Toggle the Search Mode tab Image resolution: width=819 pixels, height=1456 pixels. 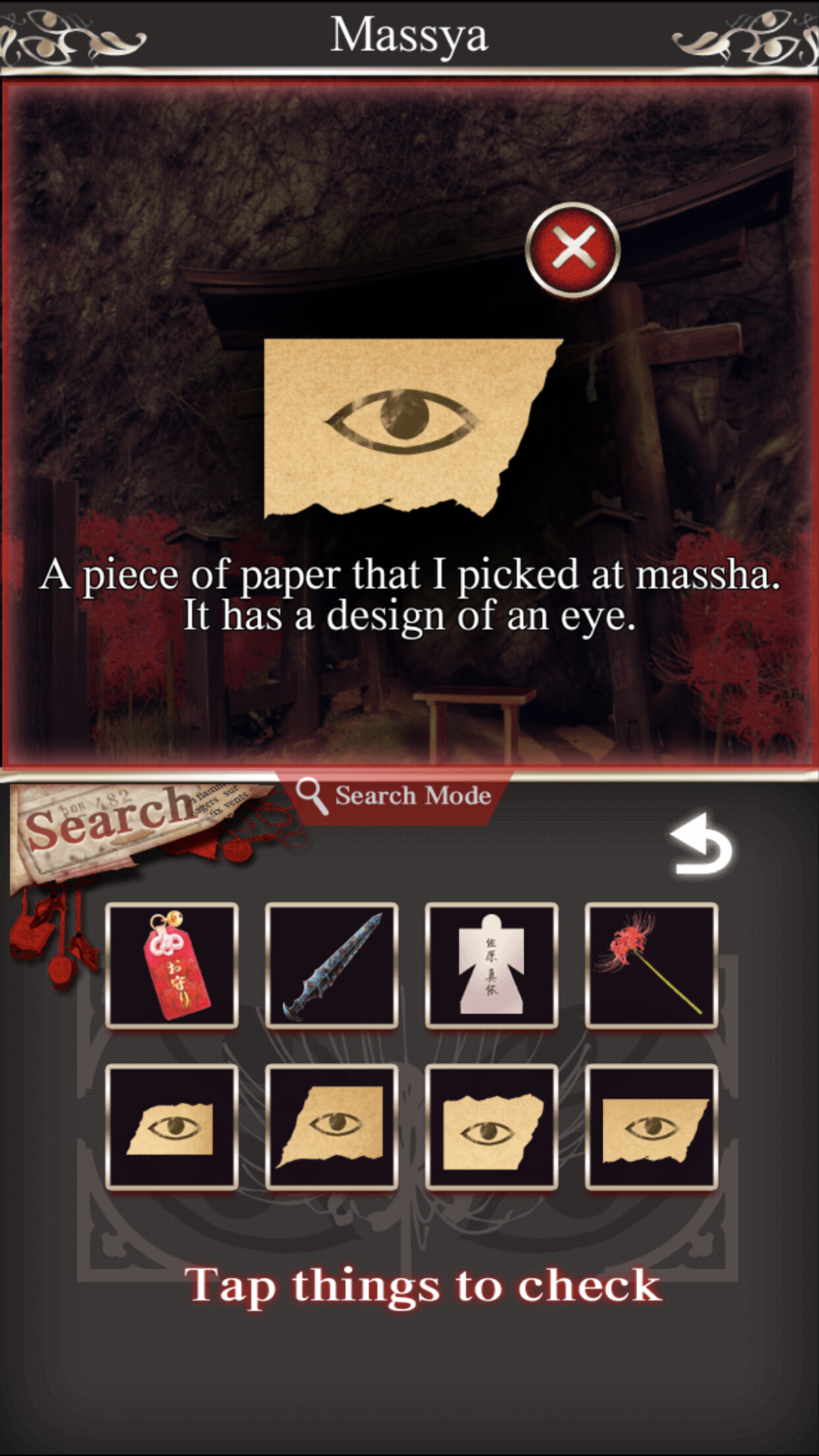coord(394,796)
